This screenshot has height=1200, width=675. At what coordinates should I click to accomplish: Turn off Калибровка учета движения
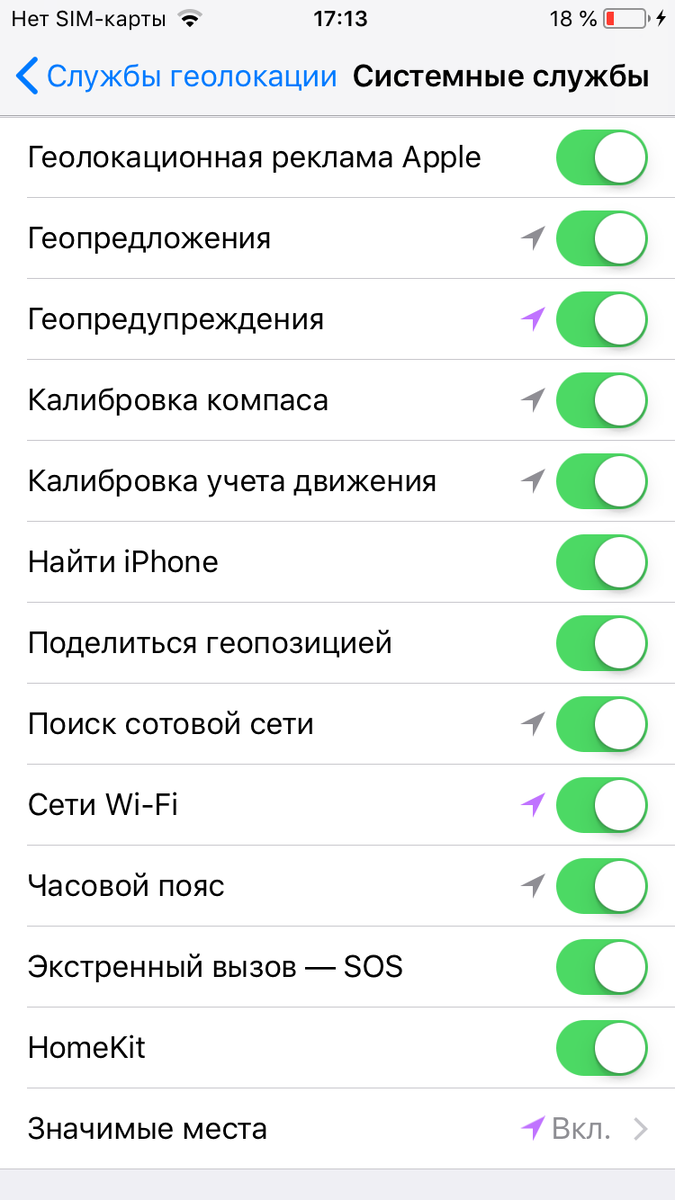point(601,481)
